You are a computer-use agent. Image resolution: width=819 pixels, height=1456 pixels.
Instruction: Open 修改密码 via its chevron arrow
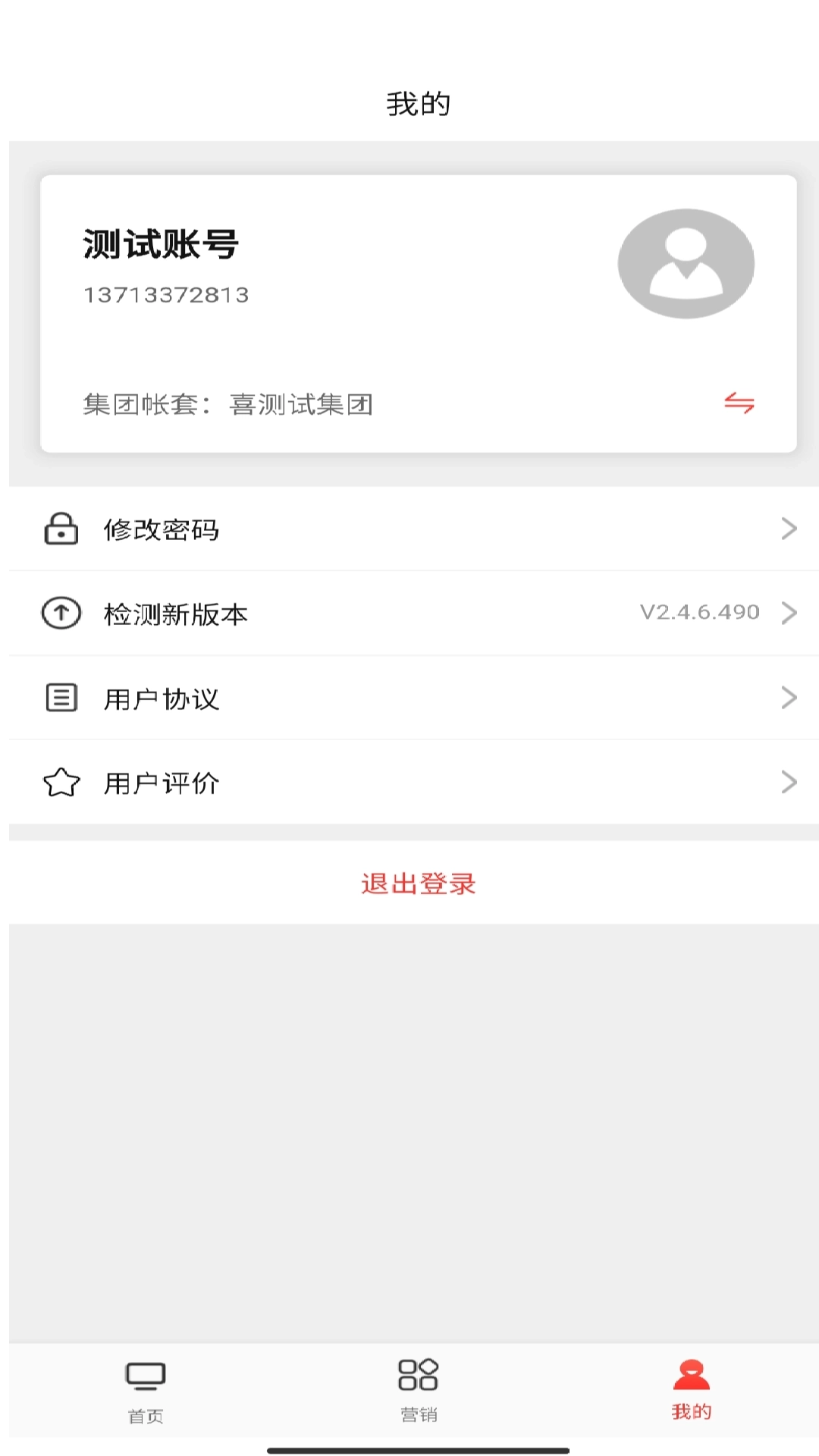point(789,529)
